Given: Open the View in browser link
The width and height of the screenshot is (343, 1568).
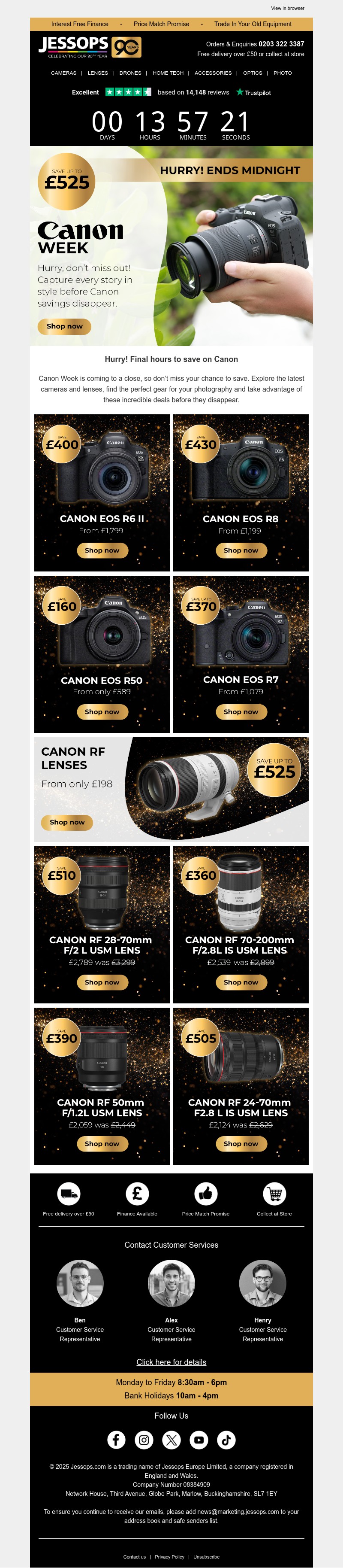Looking at the screenshot, I should pyautogui.click(x=287, y=9).
